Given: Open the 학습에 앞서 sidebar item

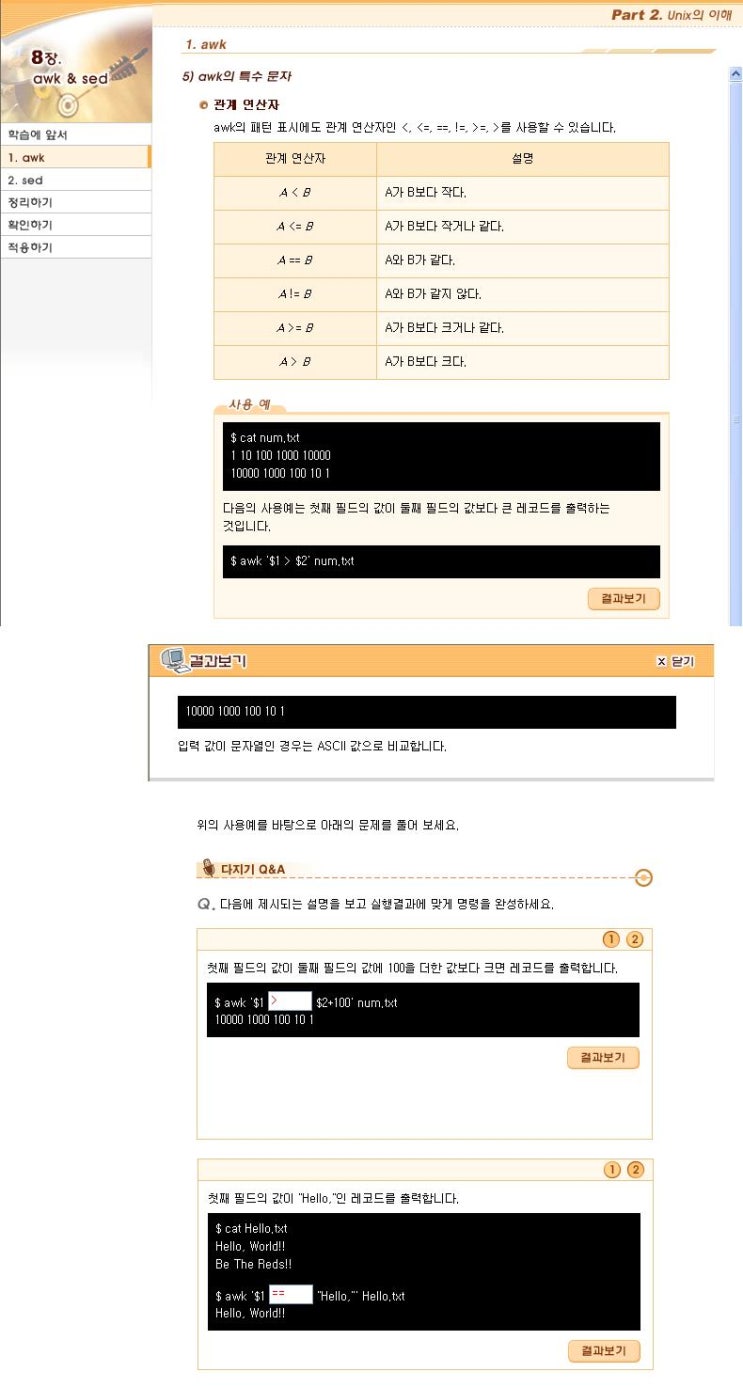Looking at the screenshot, I should pos(75,134).
